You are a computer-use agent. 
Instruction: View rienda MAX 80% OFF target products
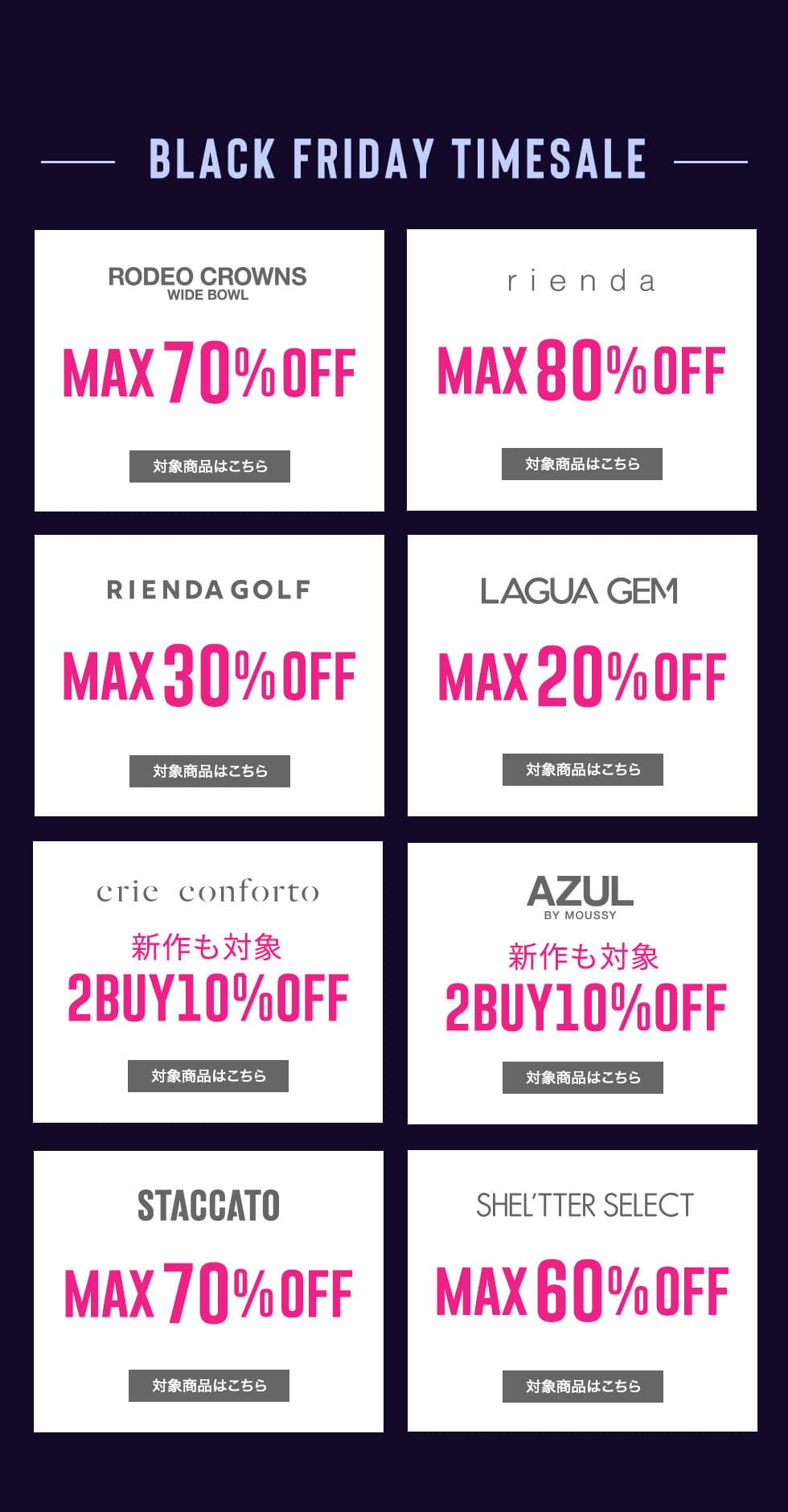581,464
